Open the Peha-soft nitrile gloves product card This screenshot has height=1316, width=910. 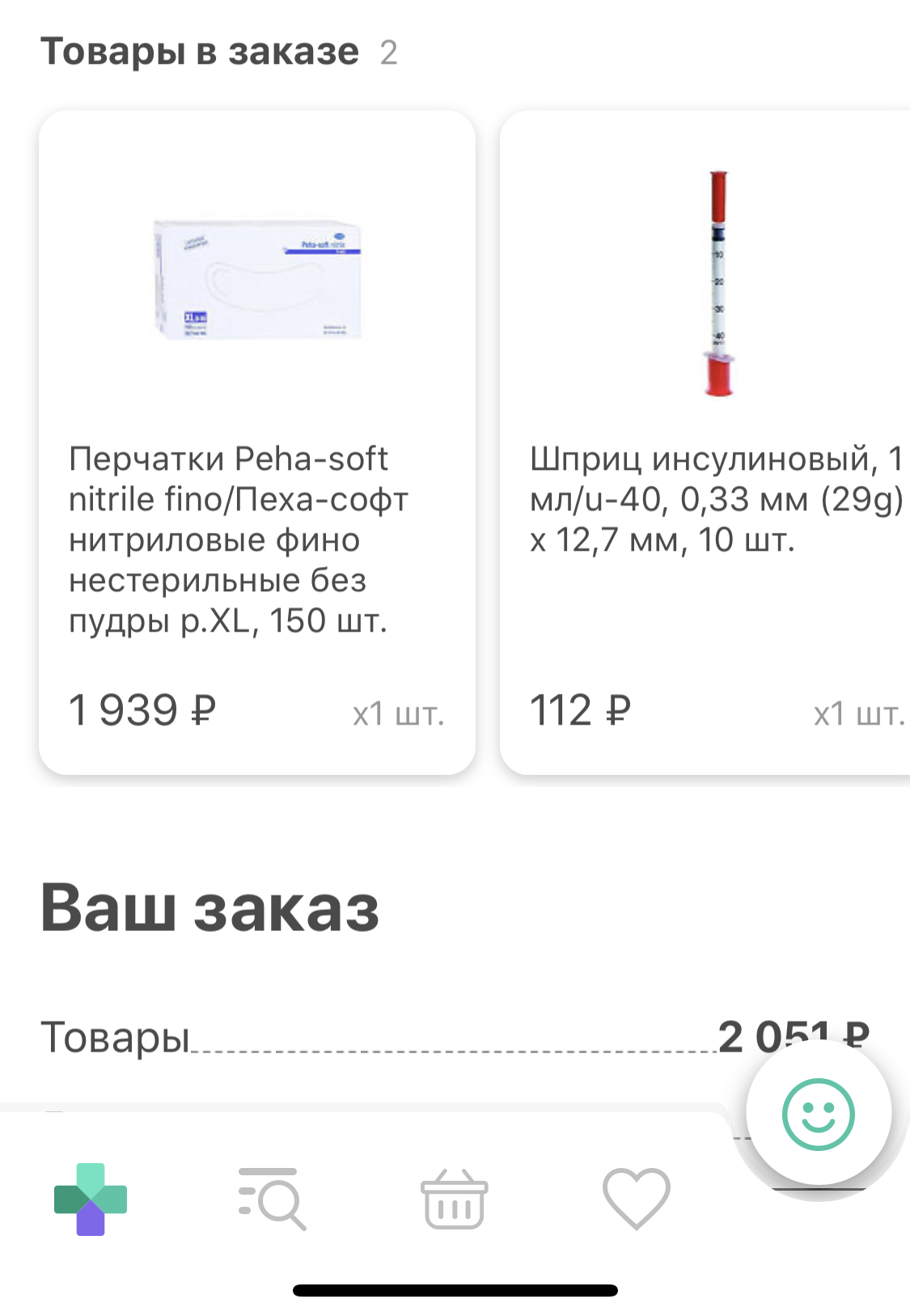(x=257, y=442)
